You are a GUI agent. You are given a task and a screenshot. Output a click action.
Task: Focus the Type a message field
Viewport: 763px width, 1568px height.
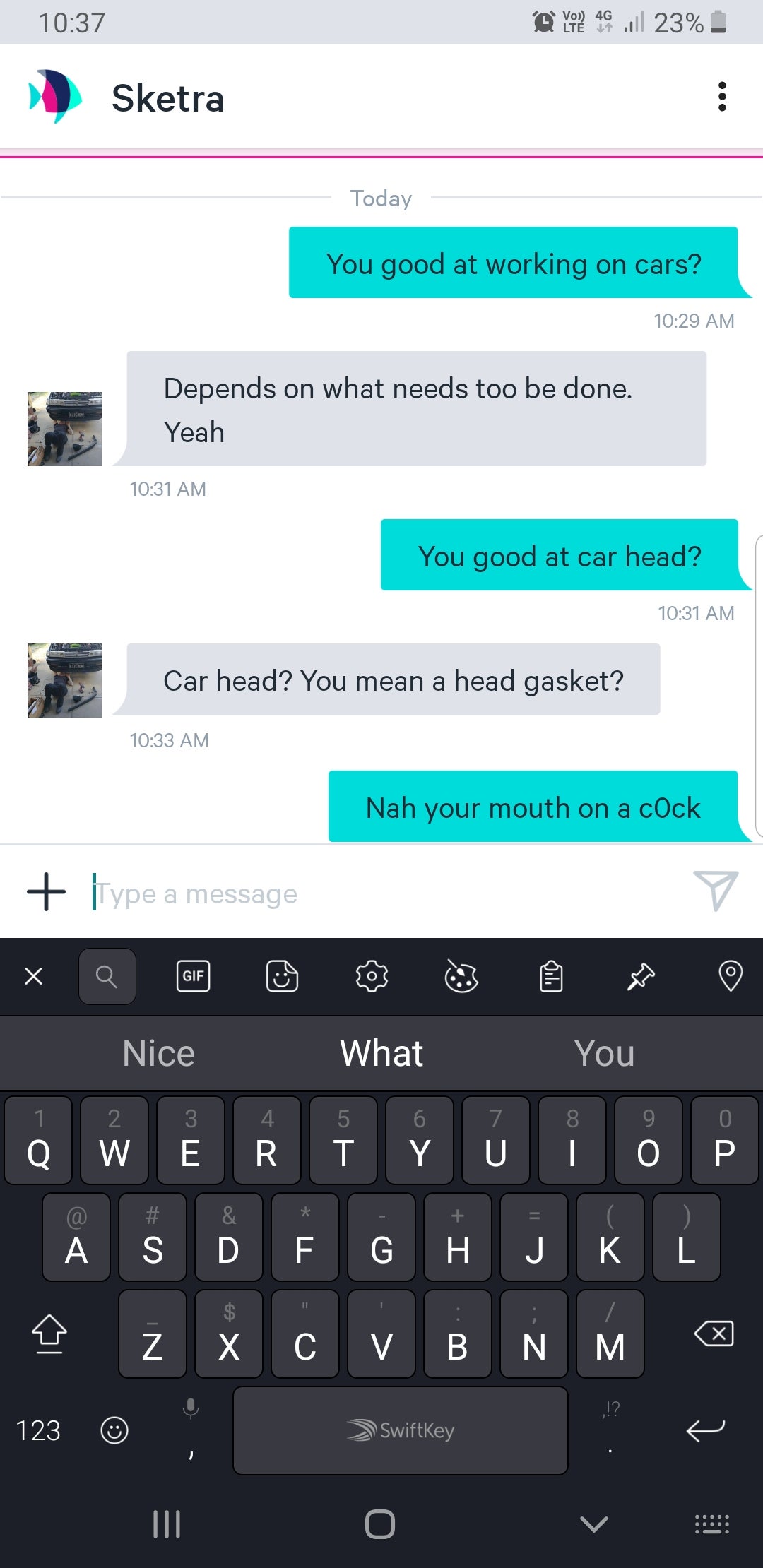(x=381, y=894)
